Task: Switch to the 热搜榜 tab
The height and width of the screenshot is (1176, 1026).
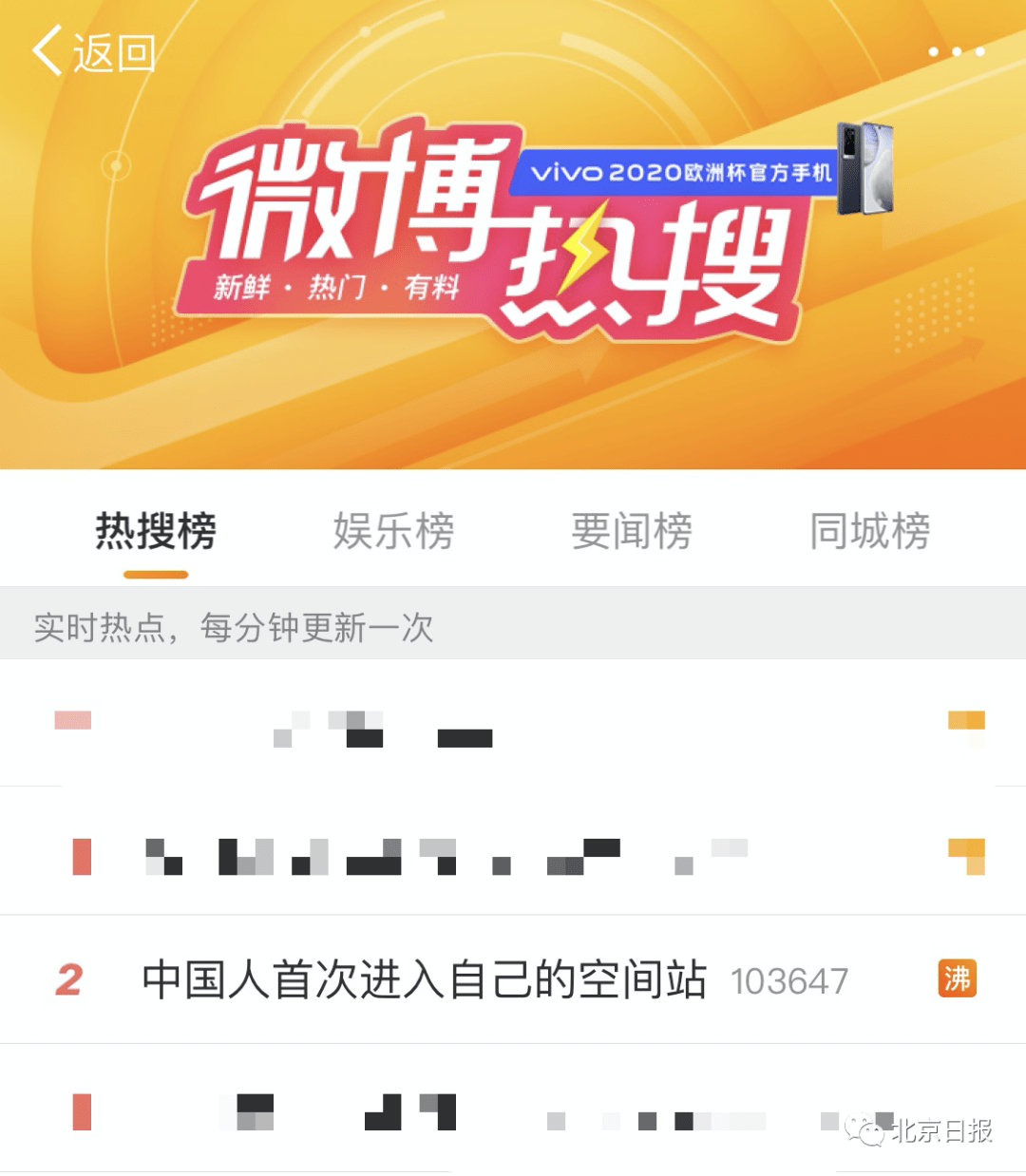Action: 156,531
